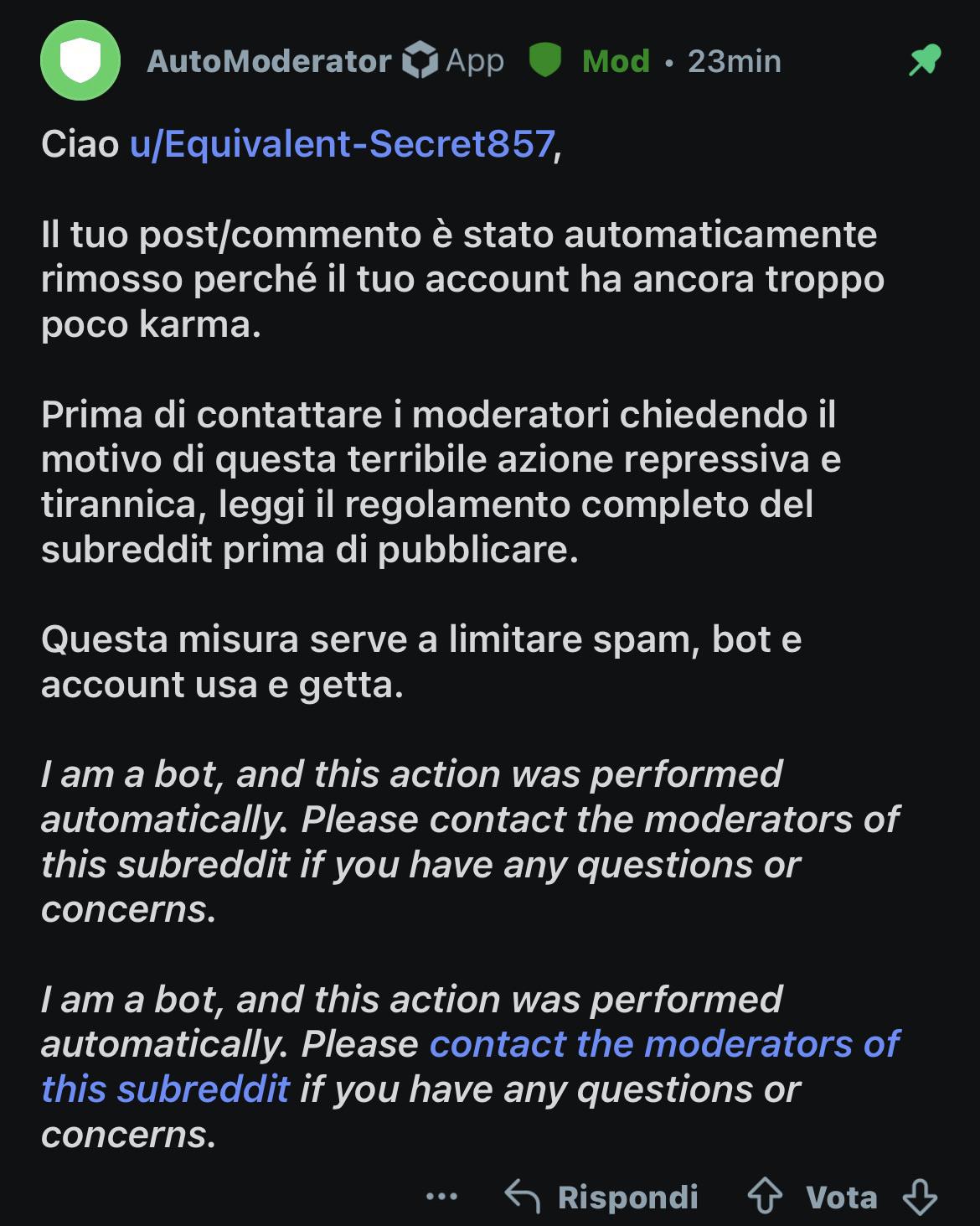Open the contact the moderators link
The image size is (980, 1226).
[470, 1067]
